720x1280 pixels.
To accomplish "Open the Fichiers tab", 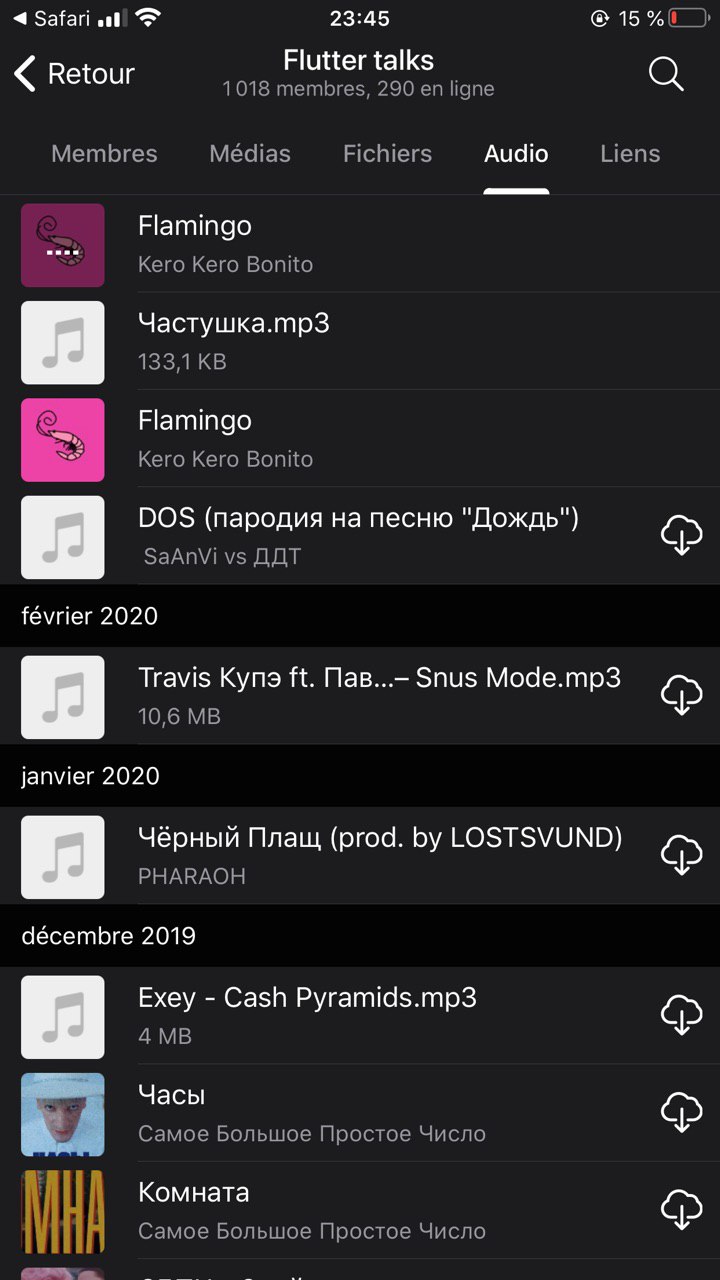I will [387, 154].
